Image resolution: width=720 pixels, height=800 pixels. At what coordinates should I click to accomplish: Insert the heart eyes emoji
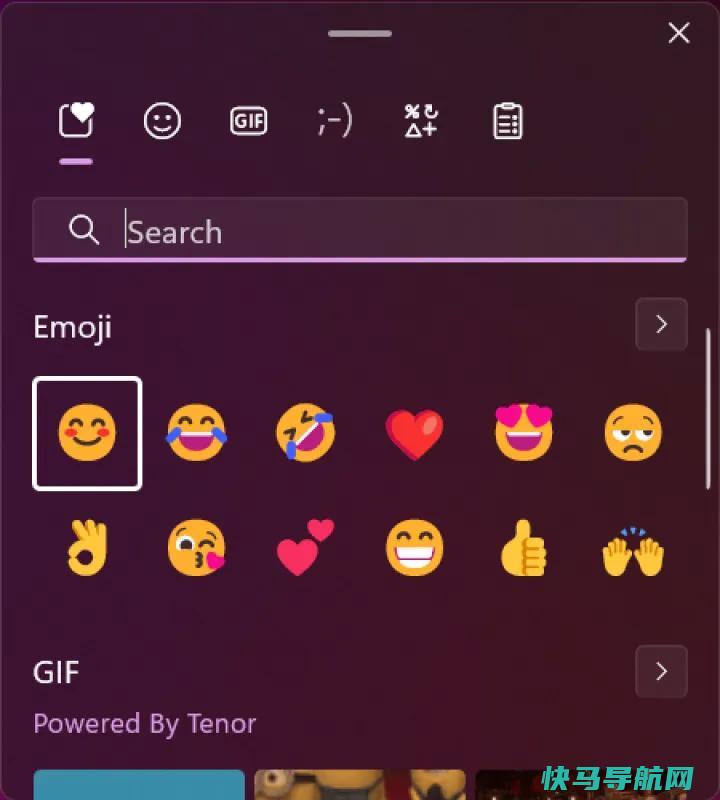pyautogui.click(x=524, y=433)
